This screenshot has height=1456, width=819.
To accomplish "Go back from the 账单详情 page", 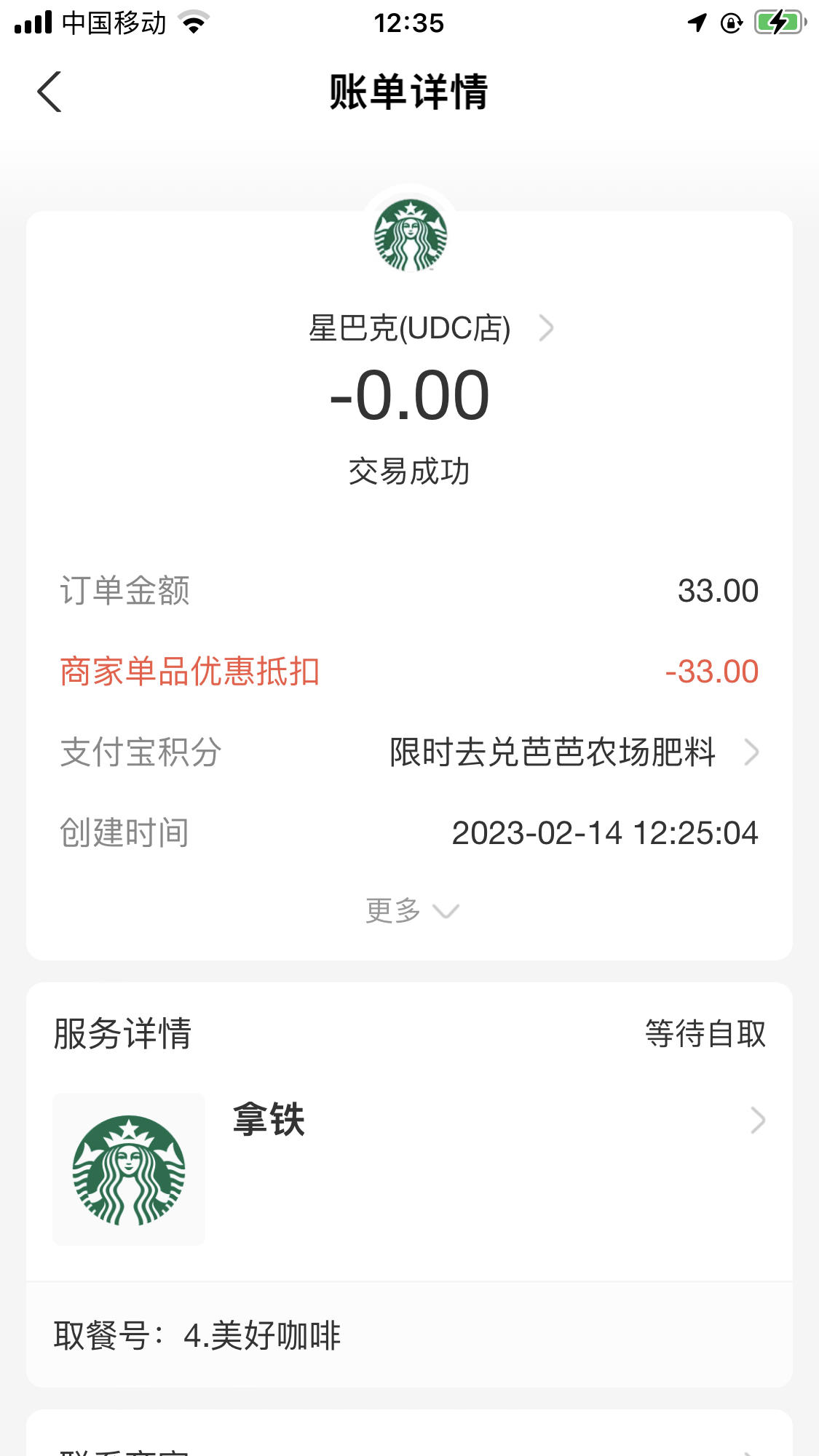I will pos(50,92).
